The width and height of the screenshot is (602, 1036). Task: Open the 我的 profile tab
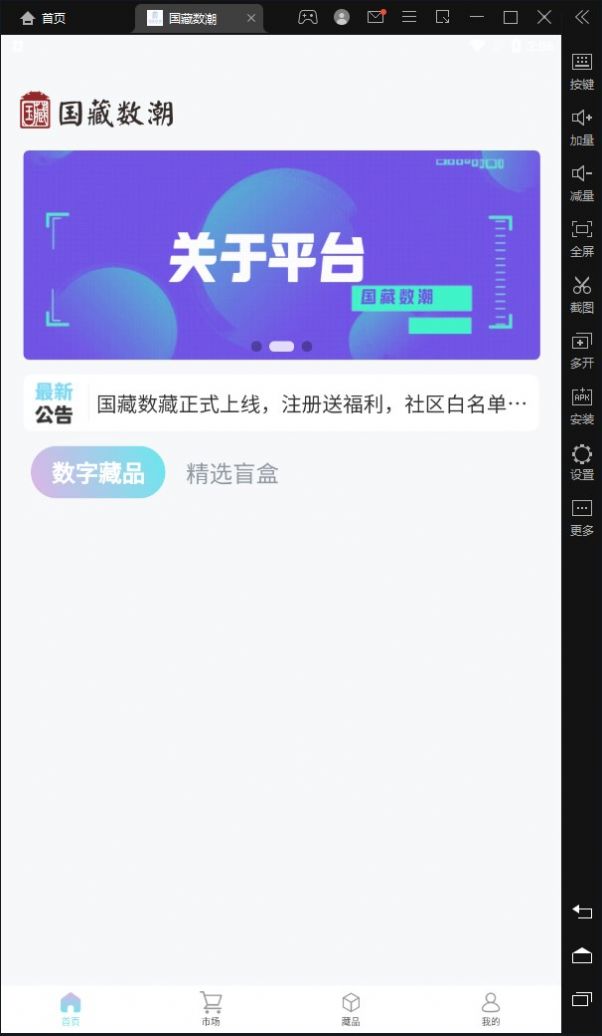click(x=490, y=1008)
